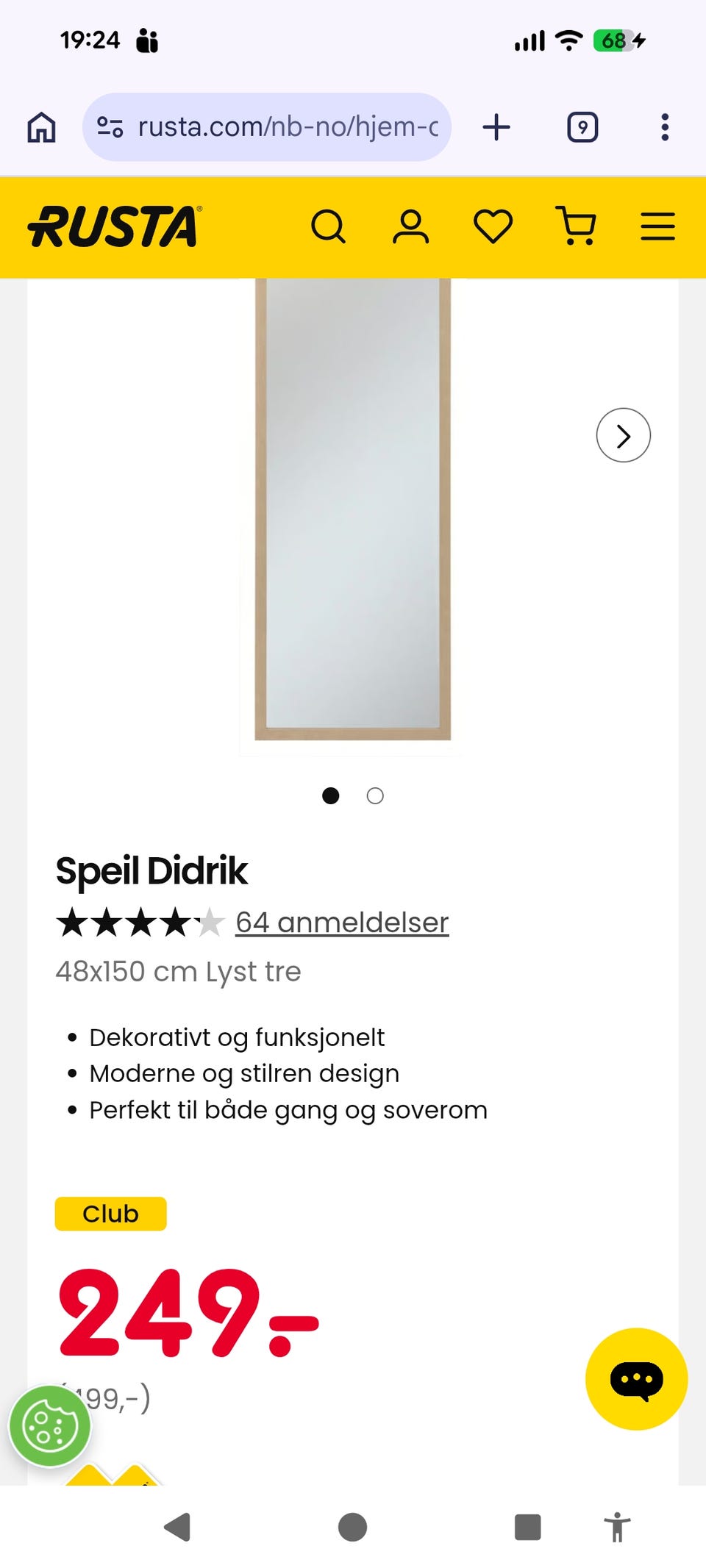The image size is (706, 1568).
Task: Select the first carousel dot
Action: pos(331,796)
